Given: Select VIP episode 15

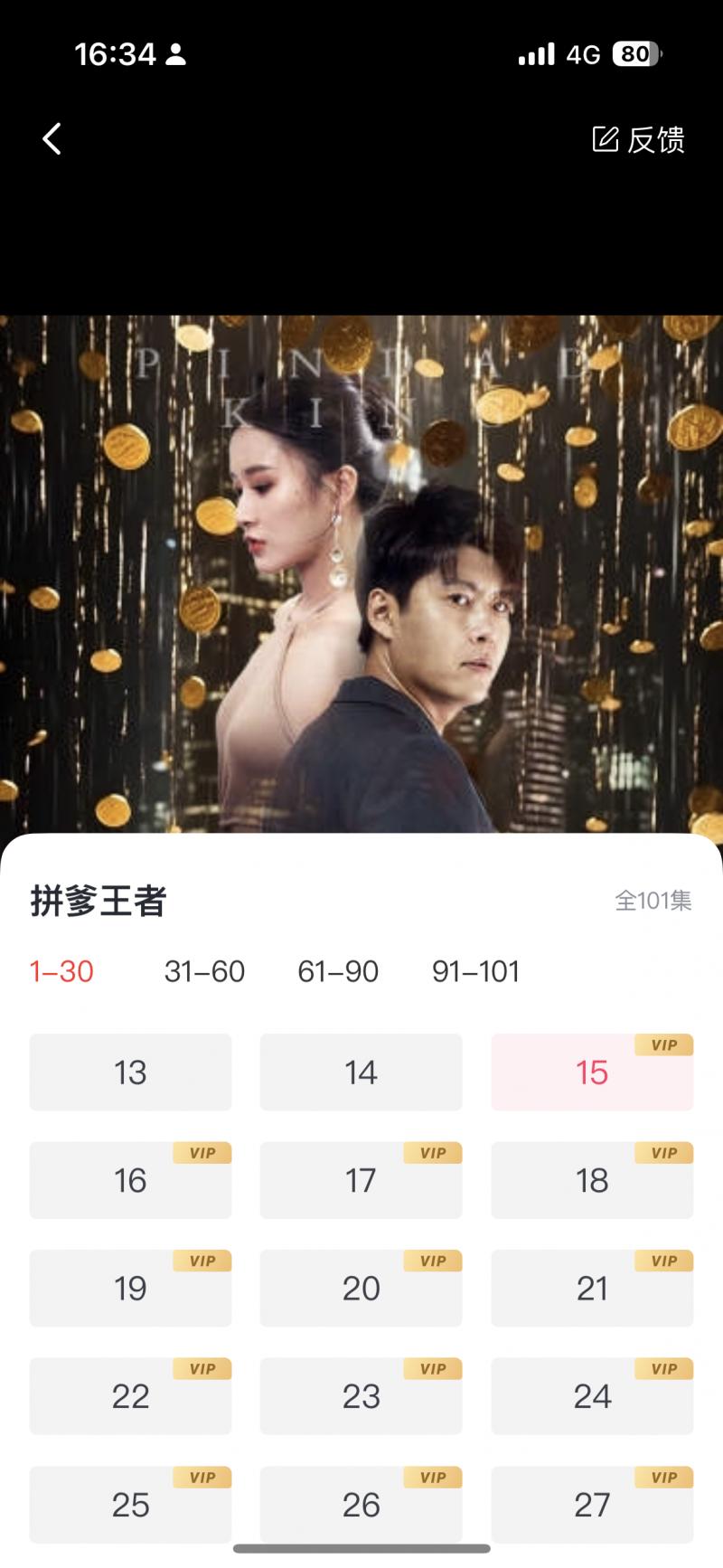Looking at the screenshot, I should (592, 1072).
